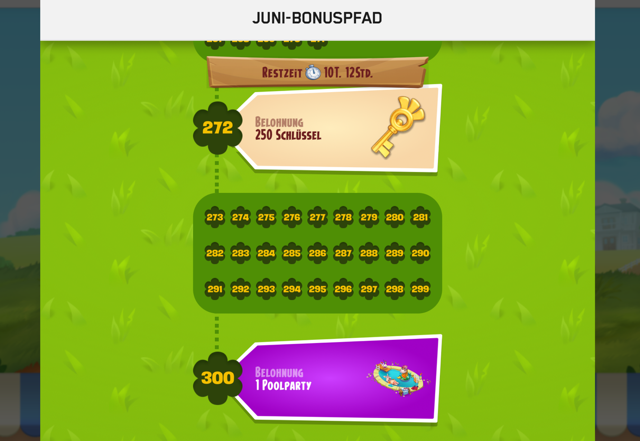Open the 1 Poolparty reward card
640x441 pixels.
[338, 378]
